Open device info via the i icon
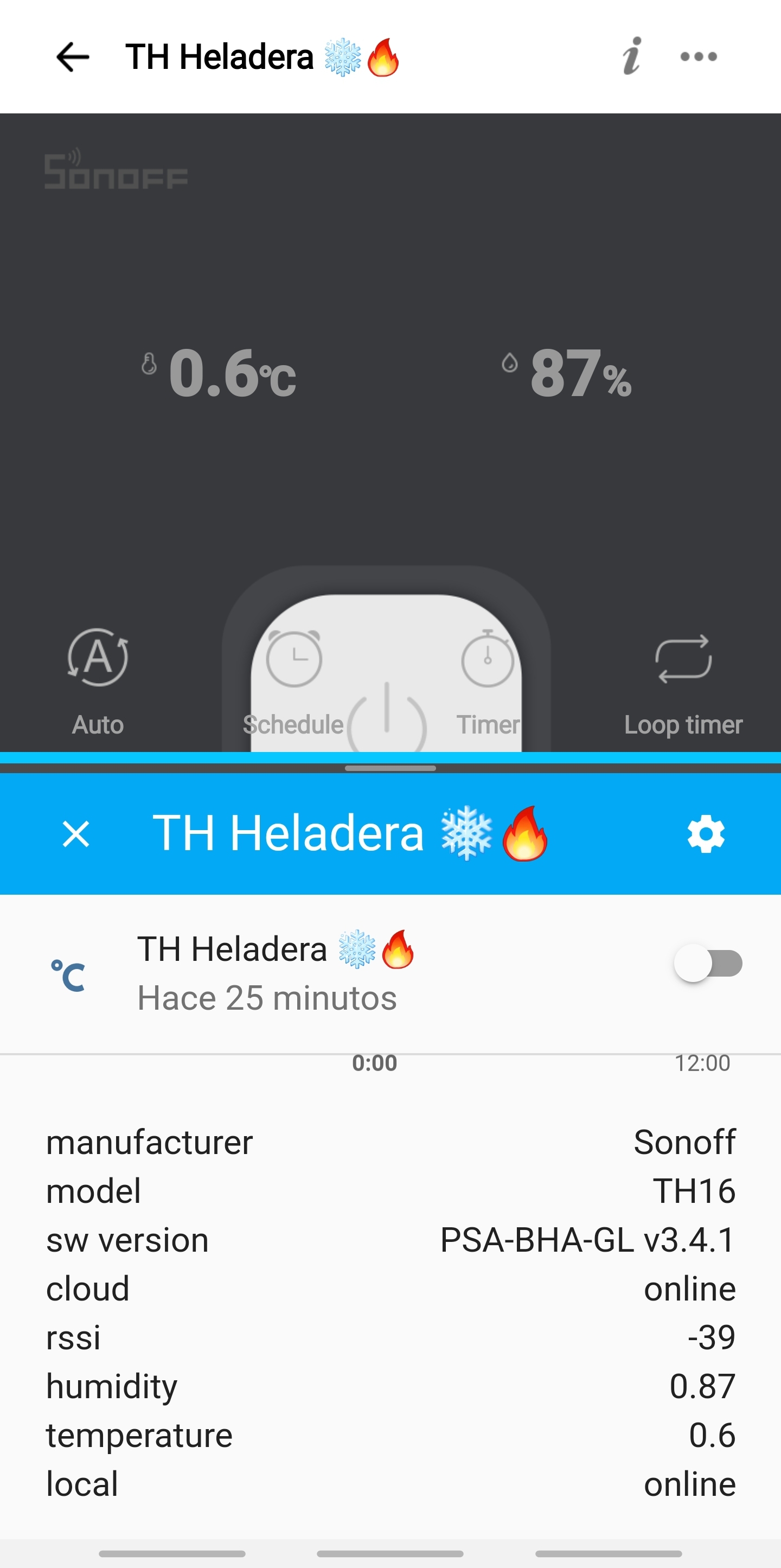This screenshot has height=1568, width=781. click(632, 56)
